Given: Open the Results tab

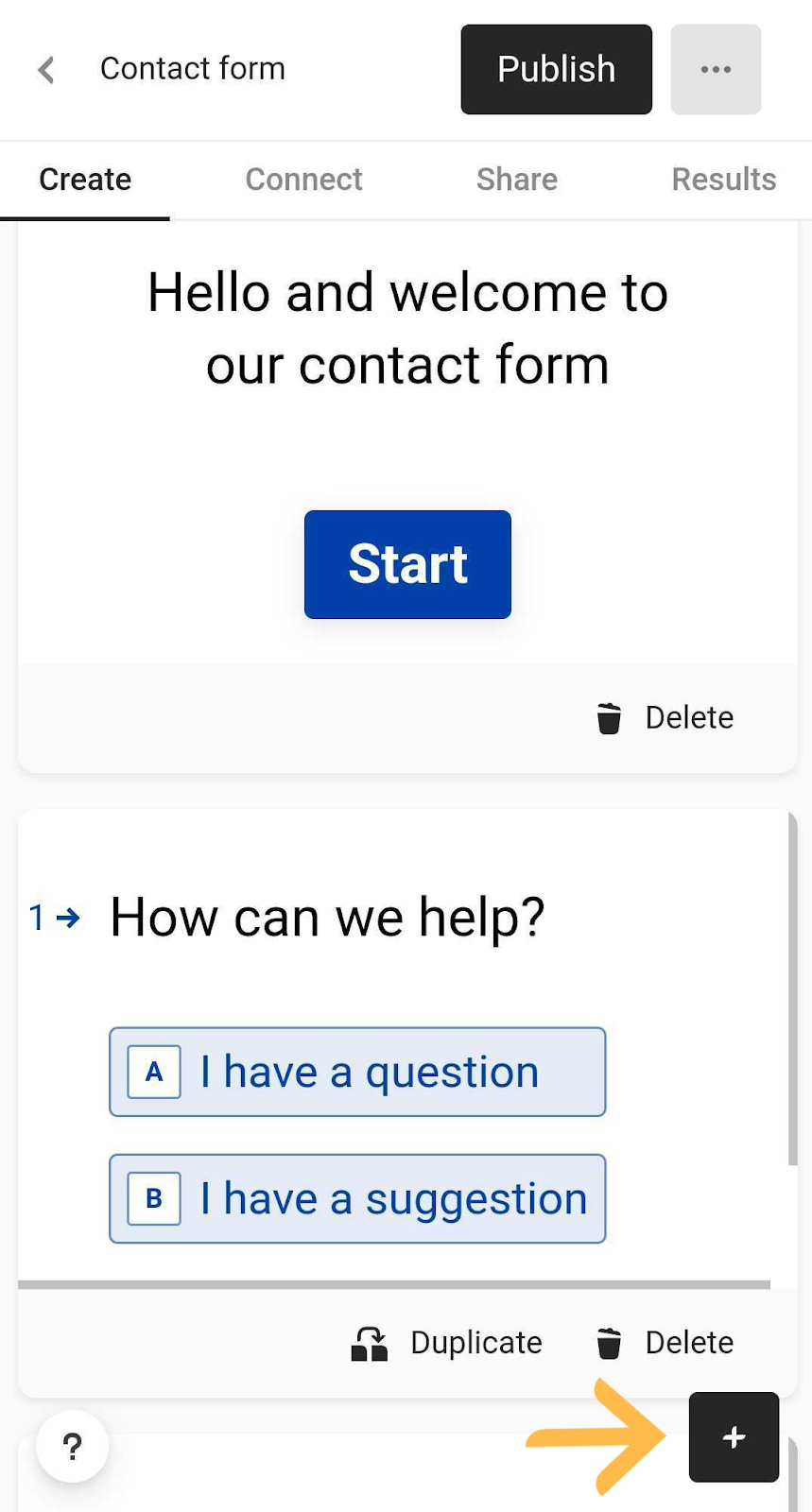Looking at the screenshot, I should [723, 180].
